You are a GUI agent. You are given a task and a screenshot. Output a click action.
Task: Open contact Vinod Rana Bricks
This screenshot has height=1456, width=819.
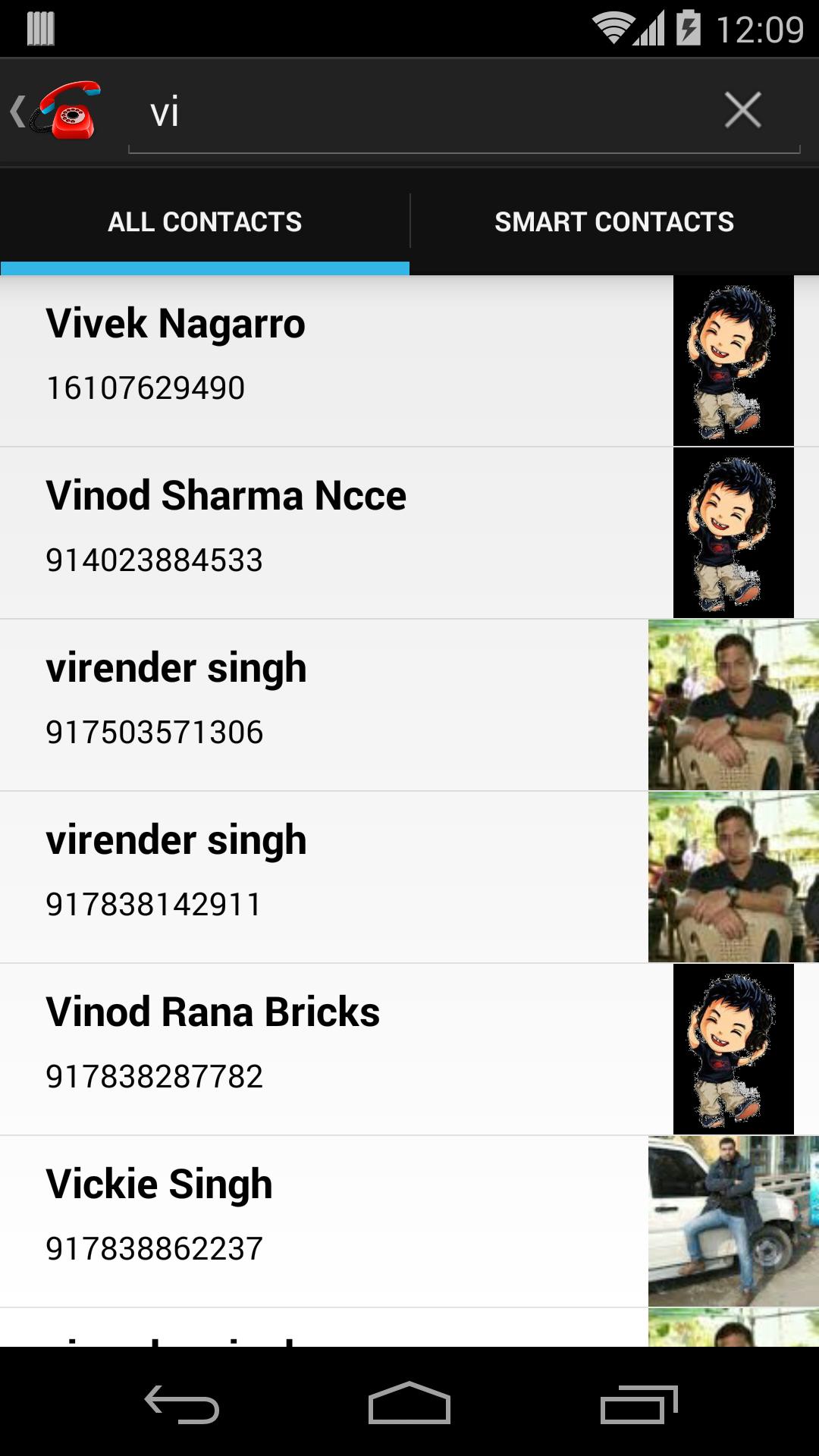point(334,1050)
